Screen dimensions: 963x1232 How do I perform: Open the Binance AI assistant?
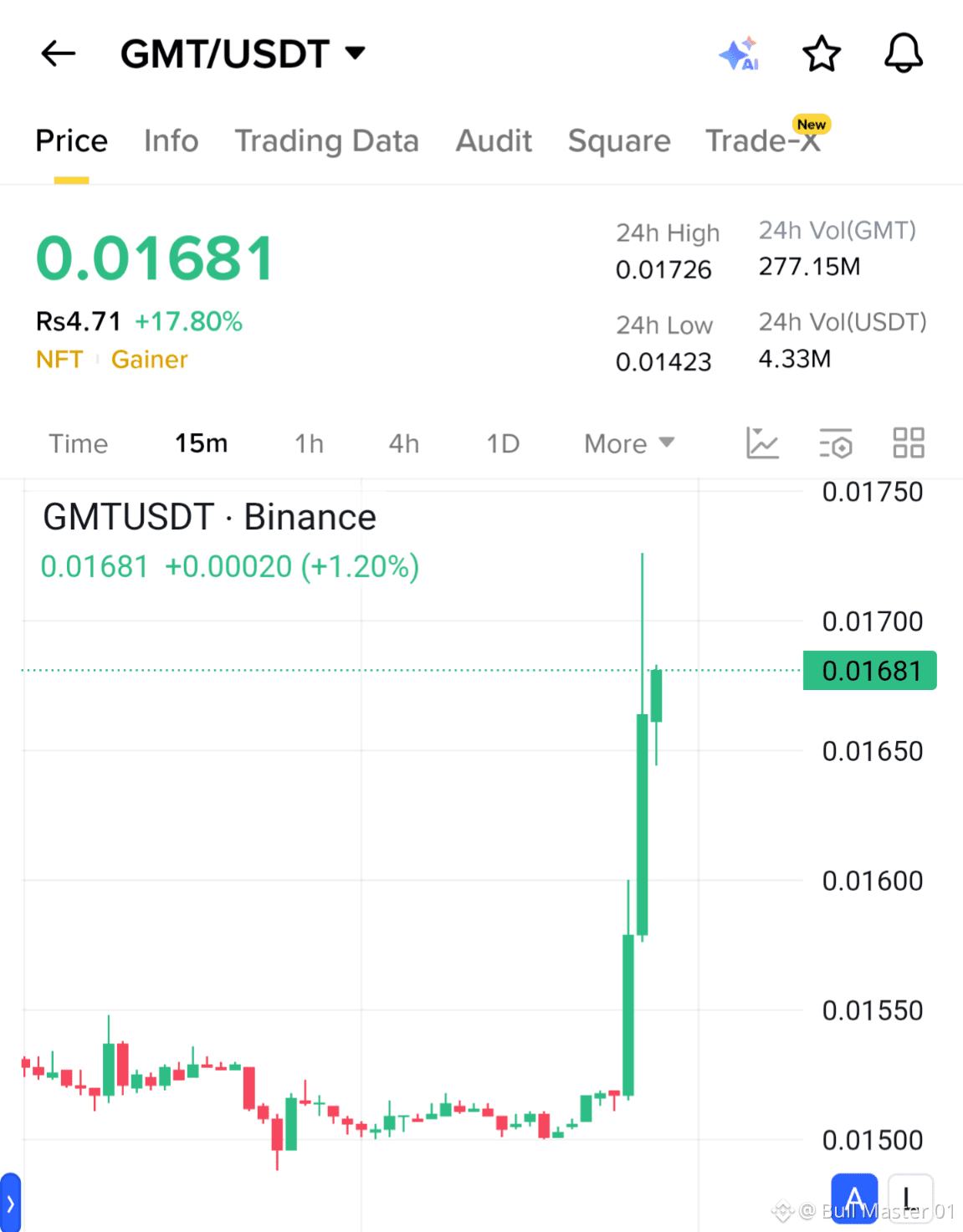pyautogui.click(x=740, y=54)
